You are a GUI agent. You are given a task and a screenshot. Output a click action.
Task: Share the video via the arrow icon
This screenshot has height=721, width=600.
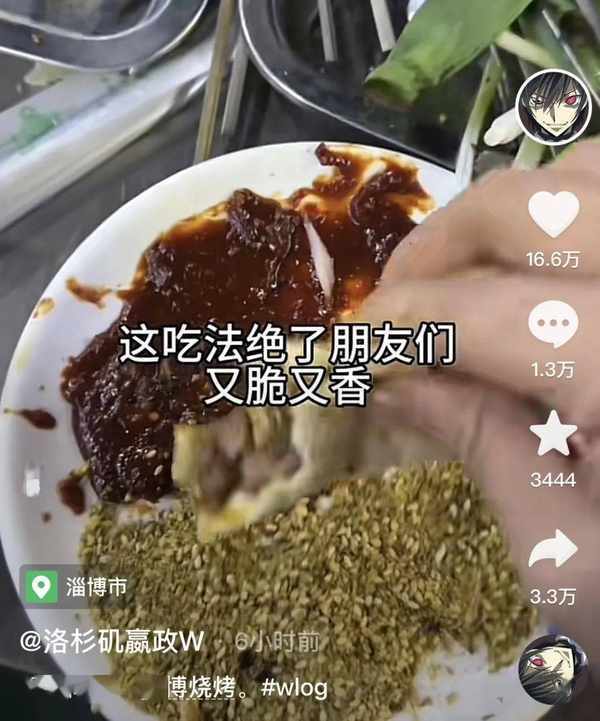553,549
